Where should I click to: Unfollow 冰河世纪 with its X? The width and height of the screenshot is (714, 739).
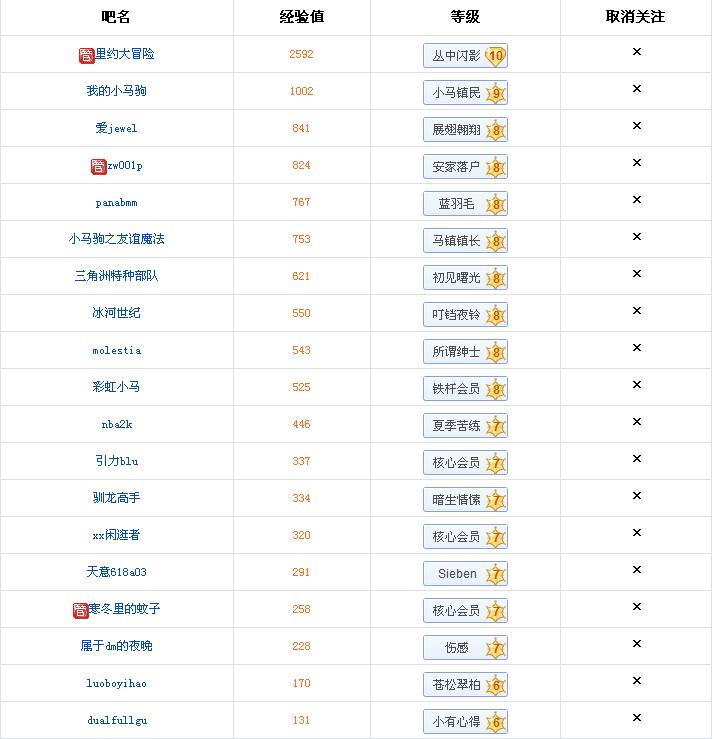coord(636,311)
